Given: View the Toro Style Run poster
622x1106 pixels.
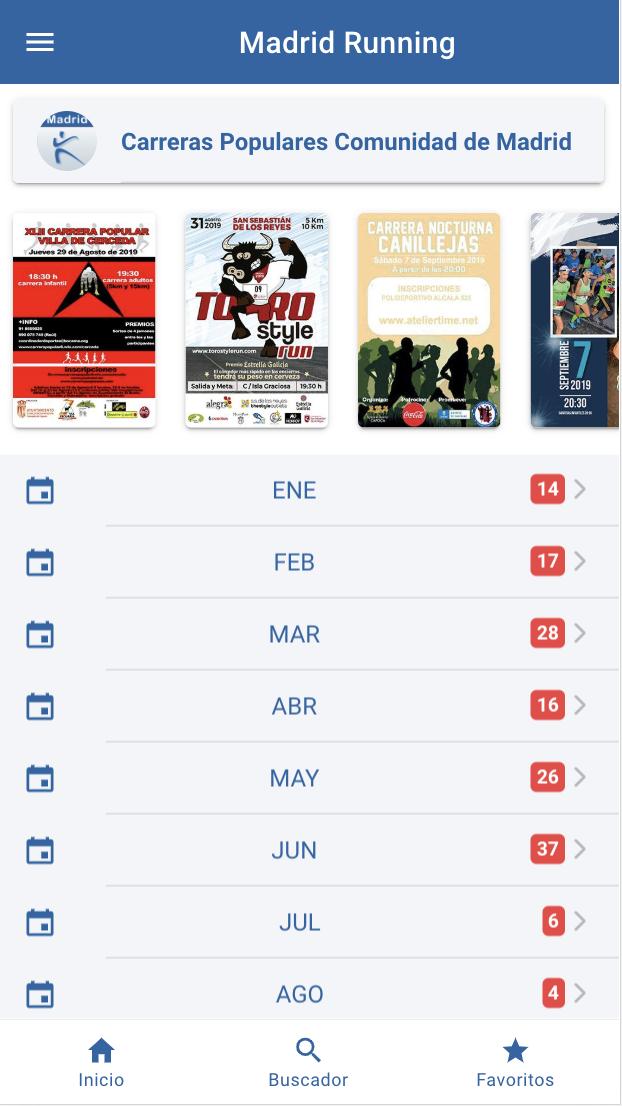Looking at the screenshot, I should pyautogui.click(x=257, y=320).
